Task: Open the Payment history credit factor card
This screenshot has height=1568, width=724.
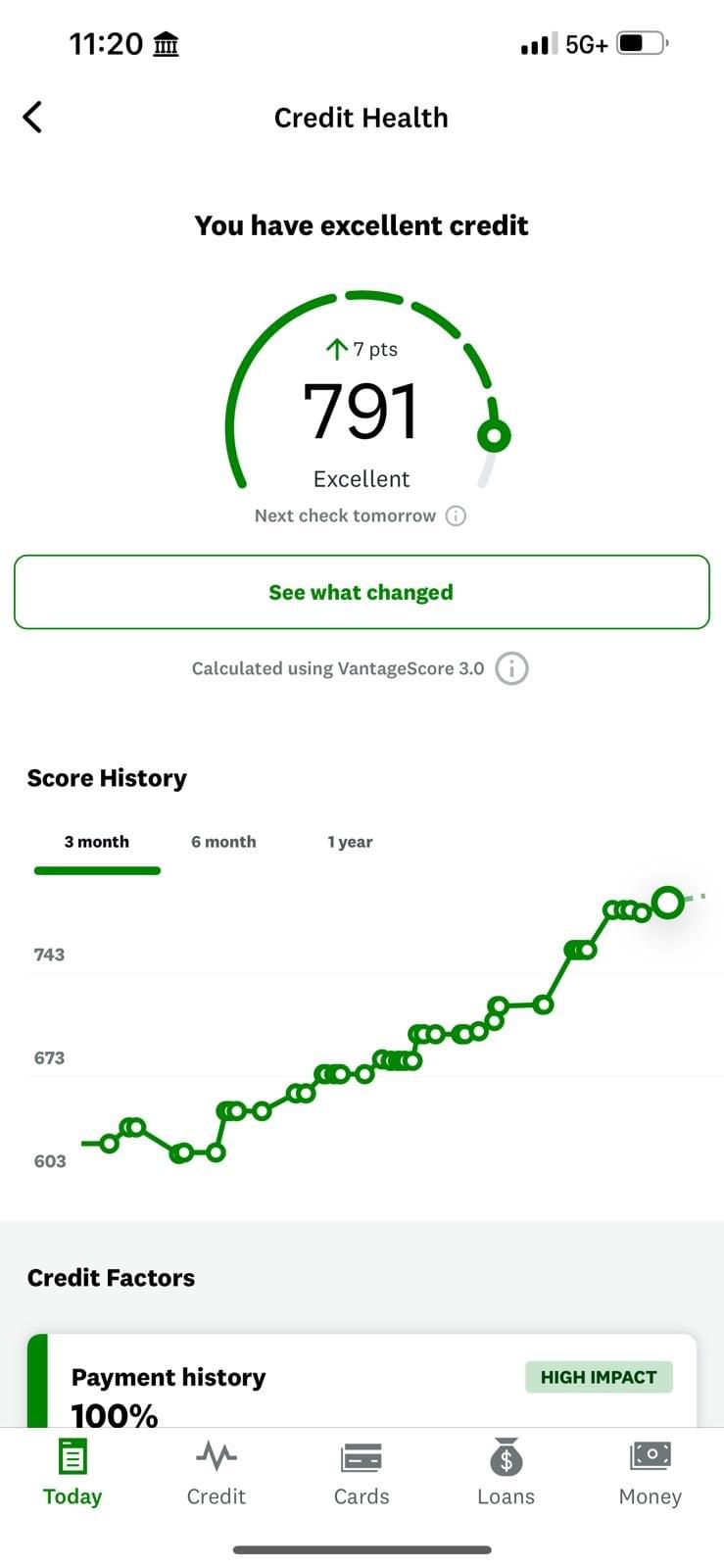Action: pyautogui.click(x=362, y=1382)
